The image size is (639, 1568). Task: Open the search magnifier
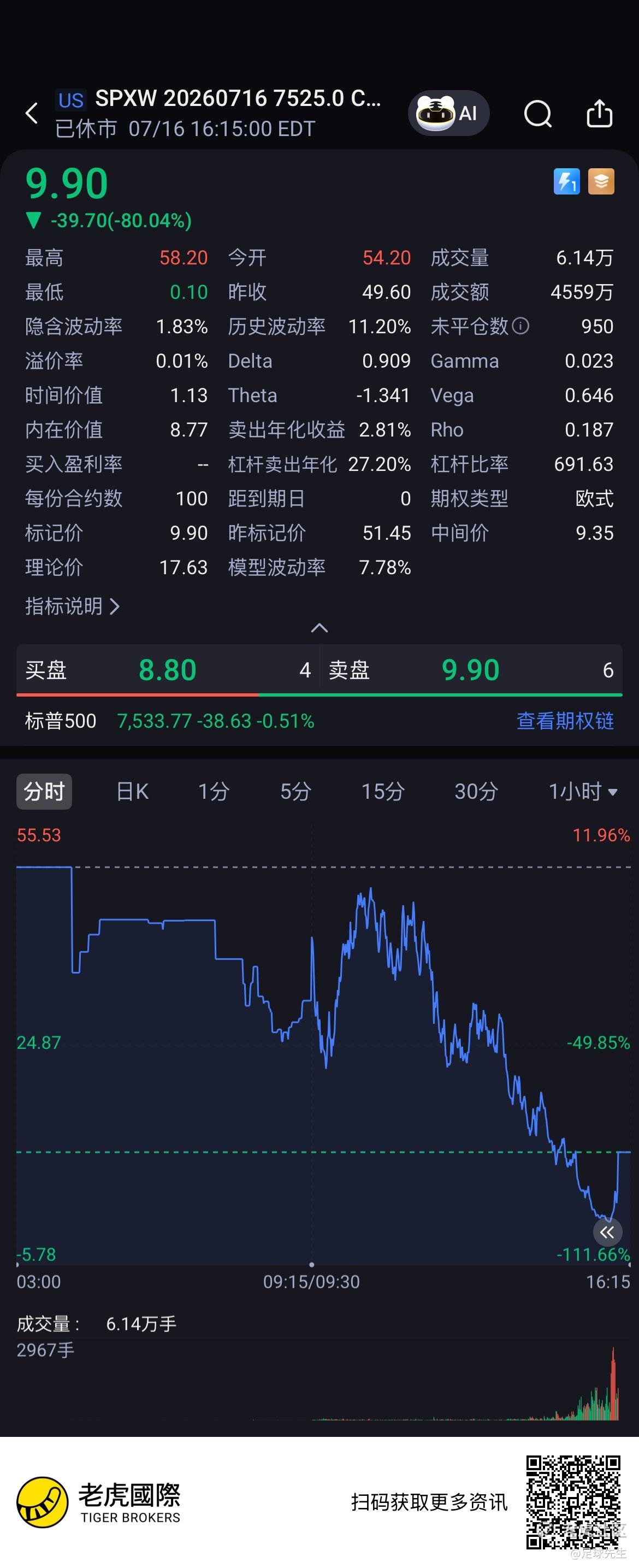[538, 113]
